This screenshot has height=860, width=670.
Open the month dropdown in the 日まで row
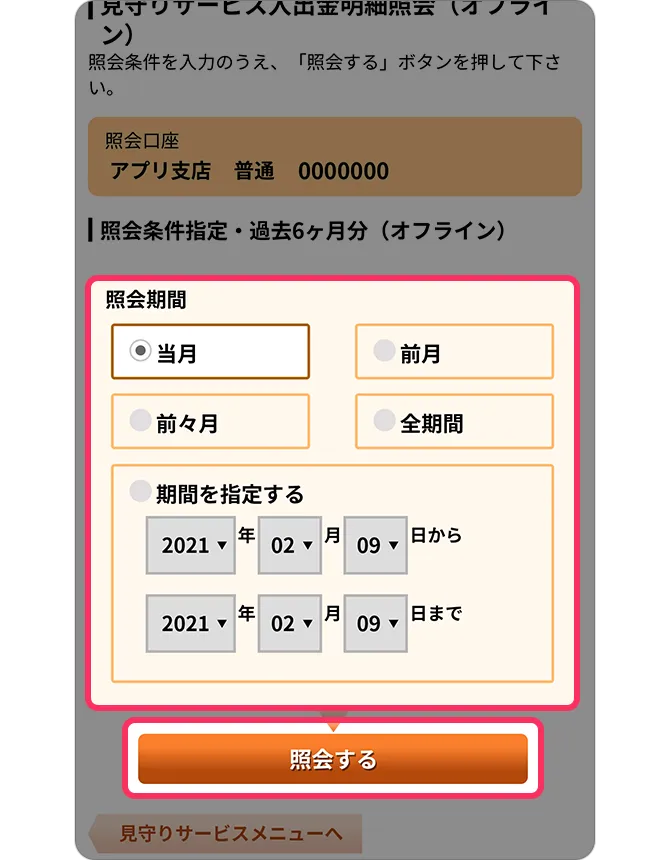(x=290, y=623)
